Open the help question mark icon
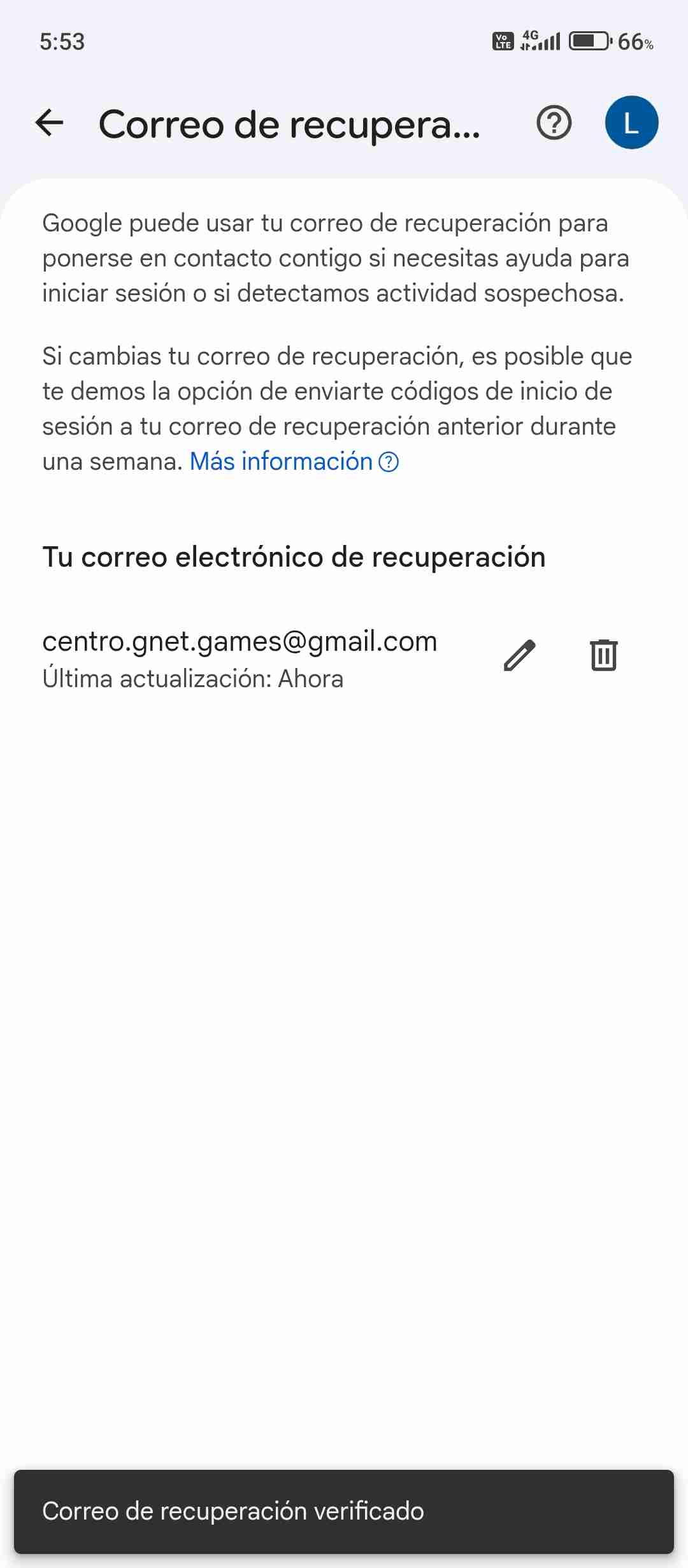Viewport: 688px width, 1568px height. click(x=554, y=123)
